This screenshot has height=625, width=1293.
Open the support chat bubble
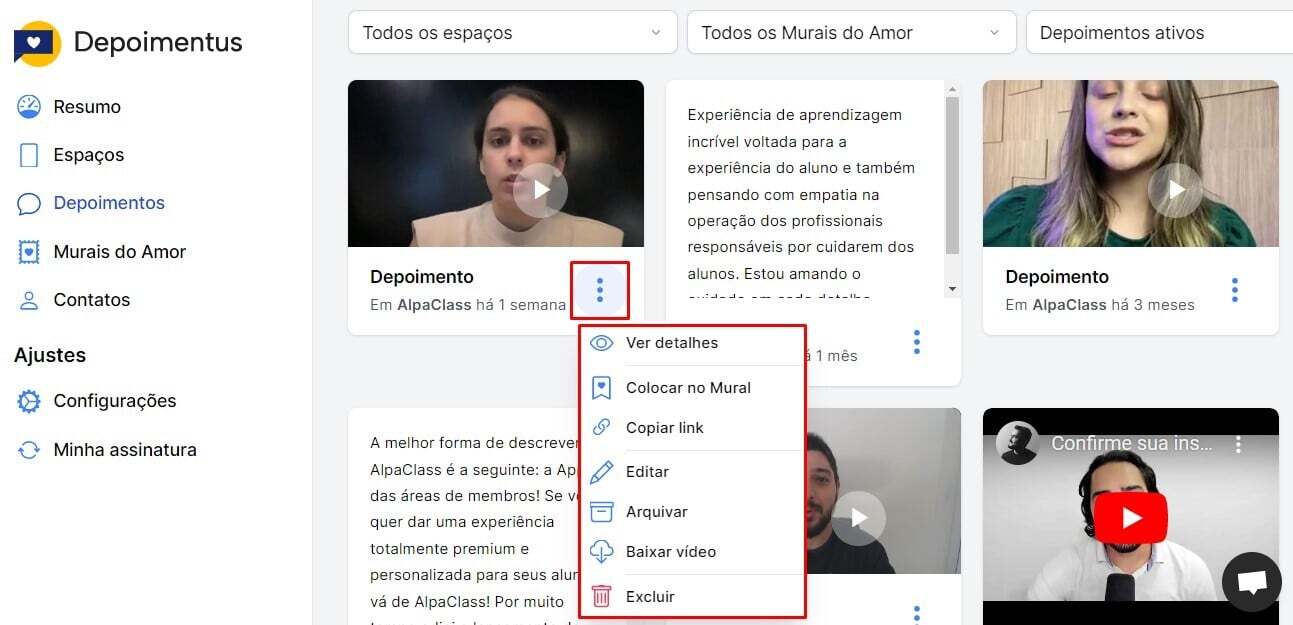tap(1251, 582)
